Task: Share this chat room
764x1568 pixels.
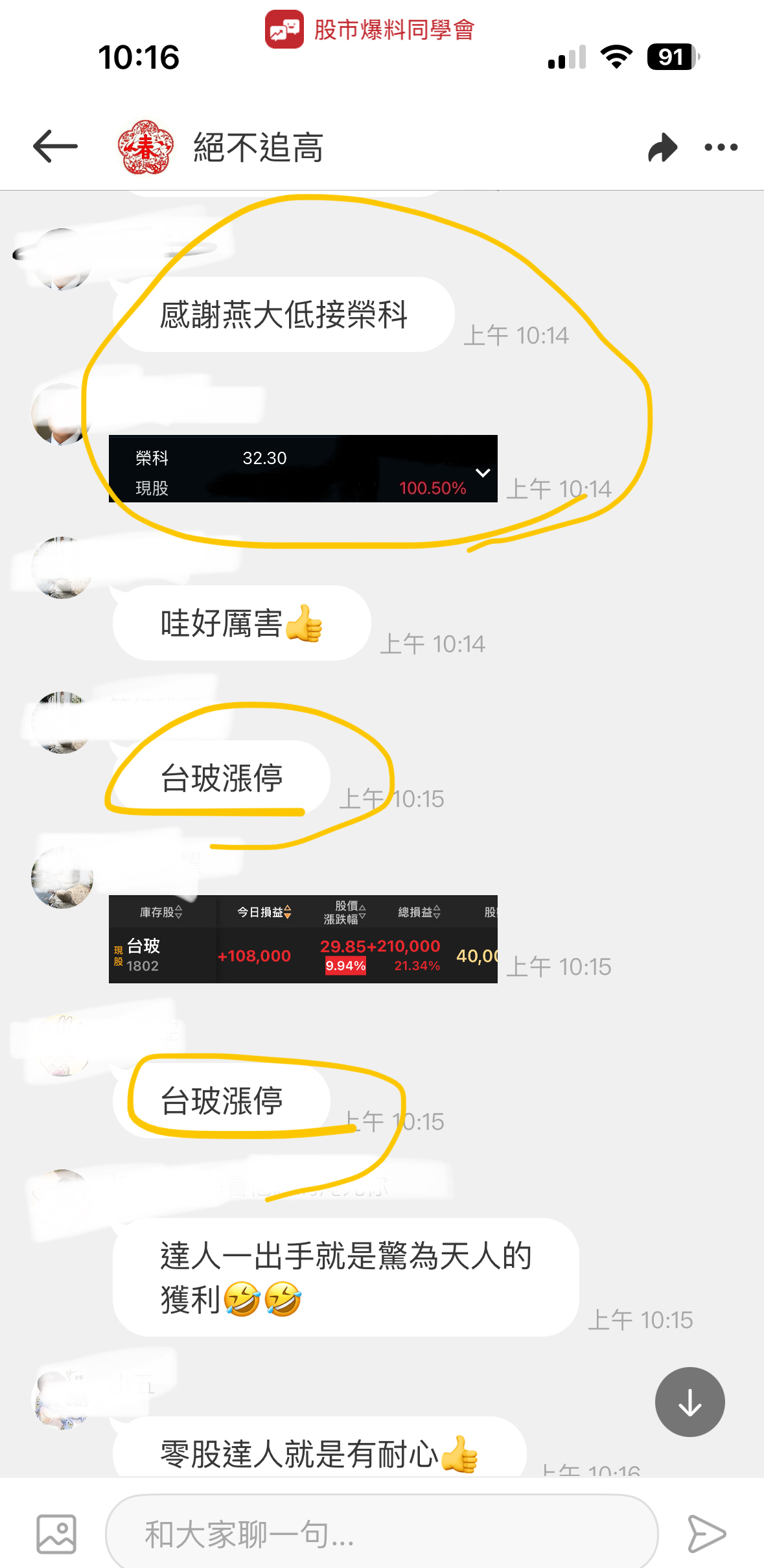Action: [662, 147]
